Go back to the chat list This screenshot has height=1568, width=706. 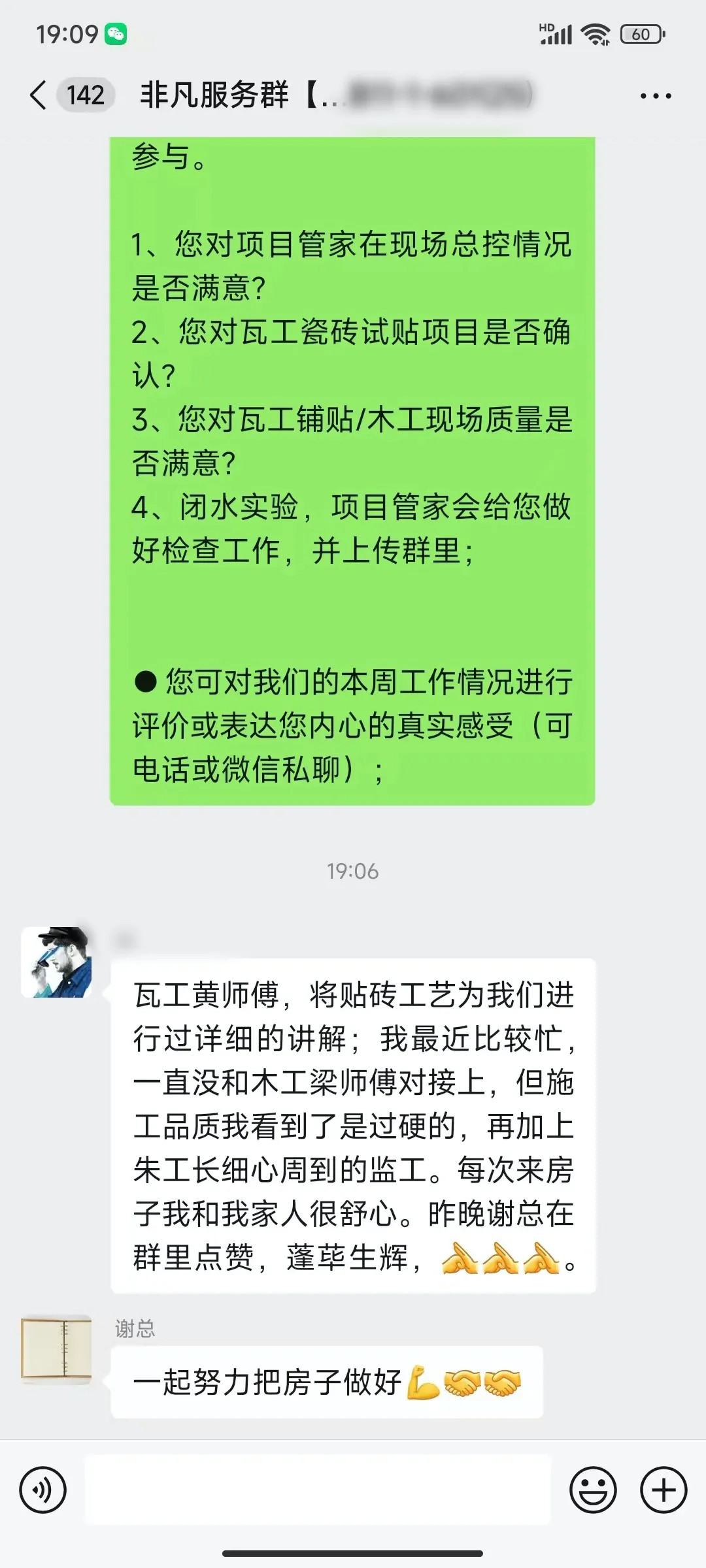pos(39,95)
